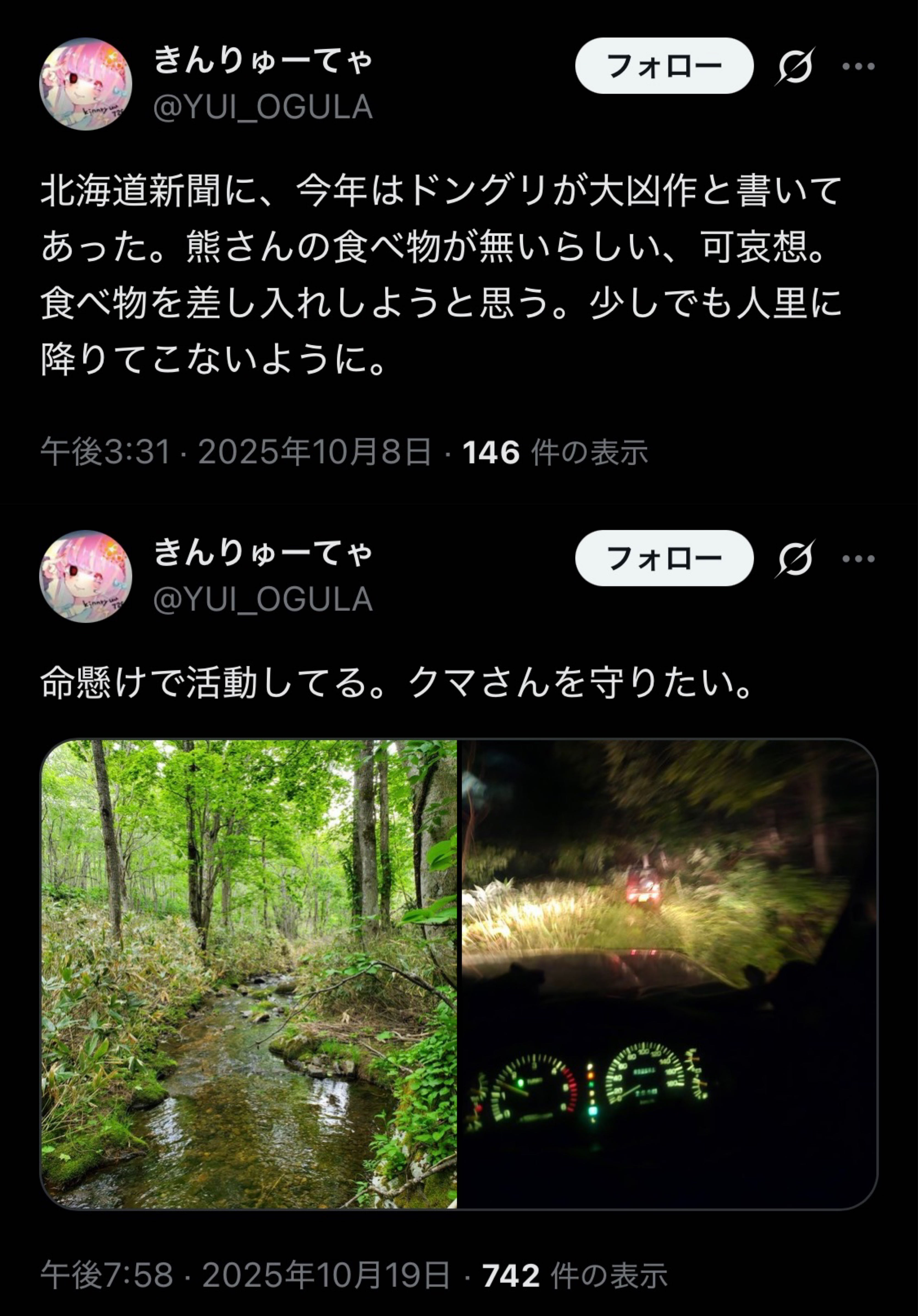Open profile avatar on the October 8 post
Screen dimensions: 918x1316
pos(85,84)
